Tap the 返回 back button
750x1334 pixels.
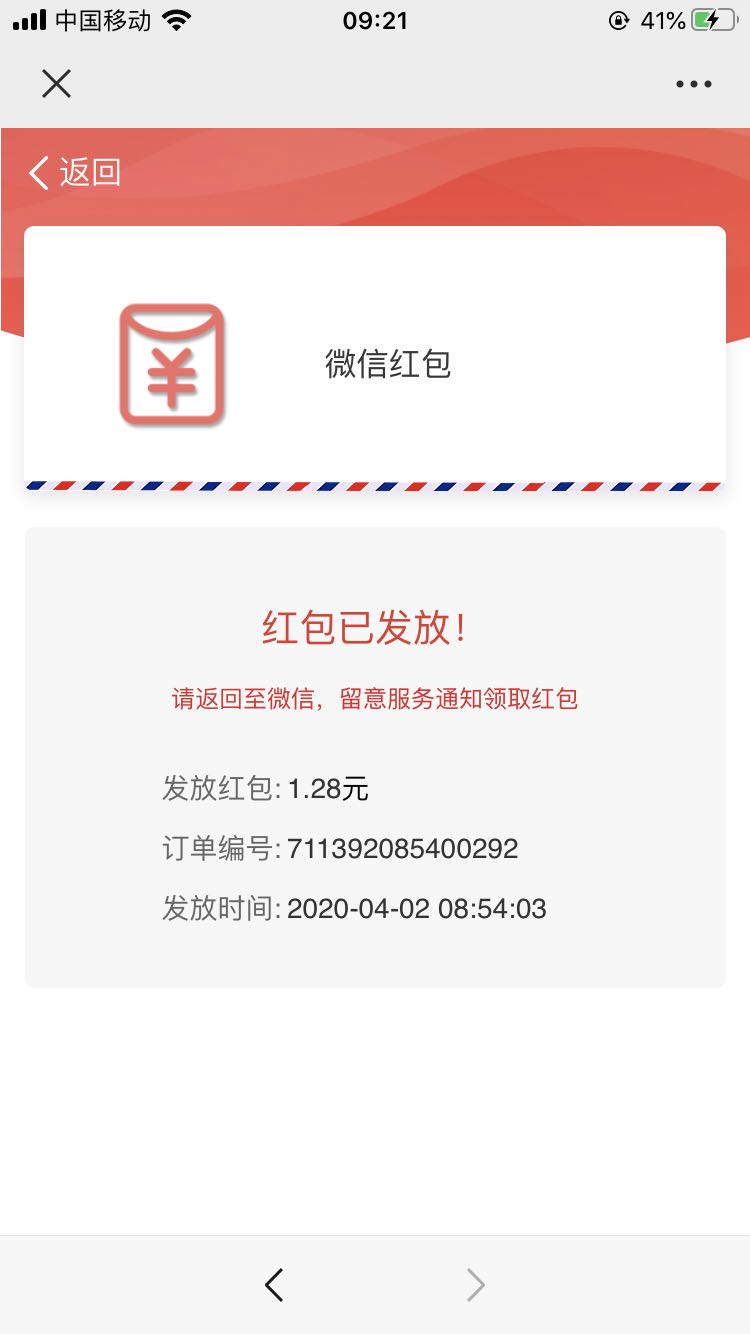[75, 173]
